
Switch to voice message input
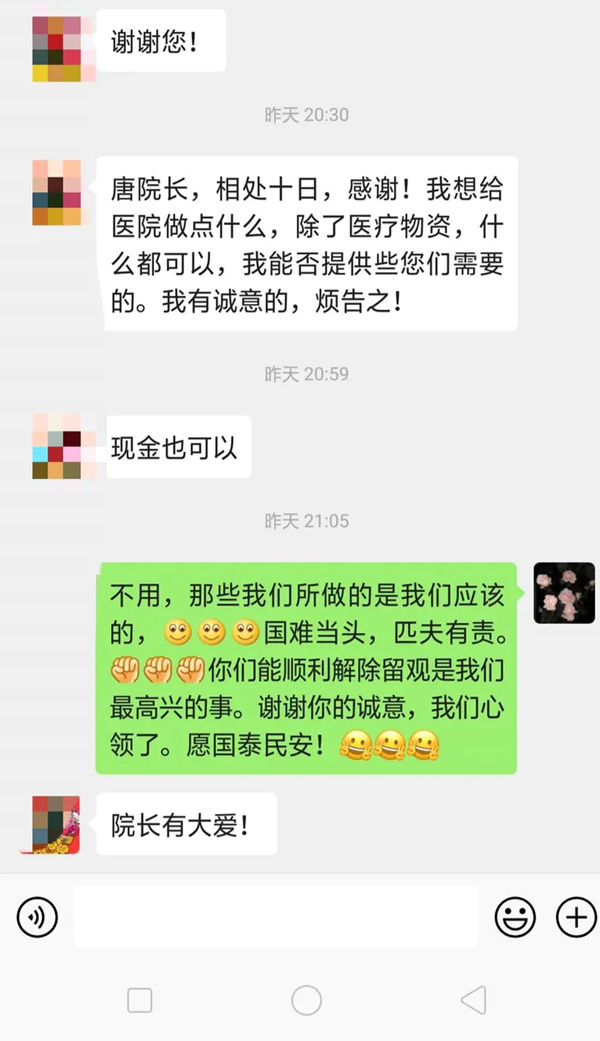38,916
